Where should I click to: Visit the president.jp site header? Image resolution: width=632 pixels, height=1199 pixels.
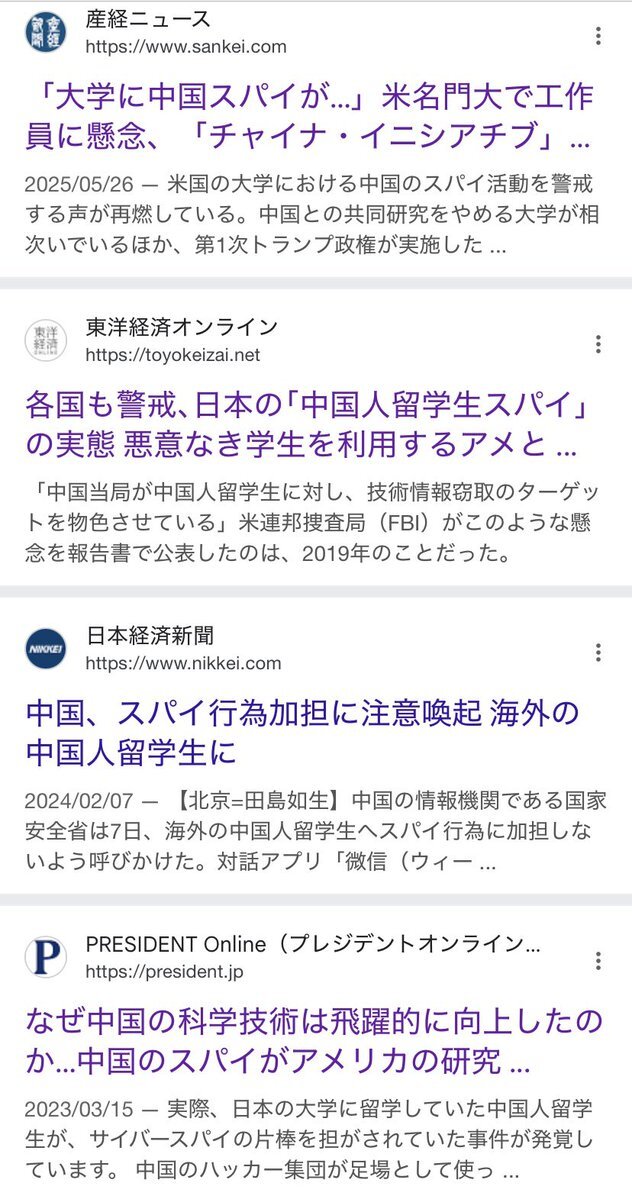point(283,957)
